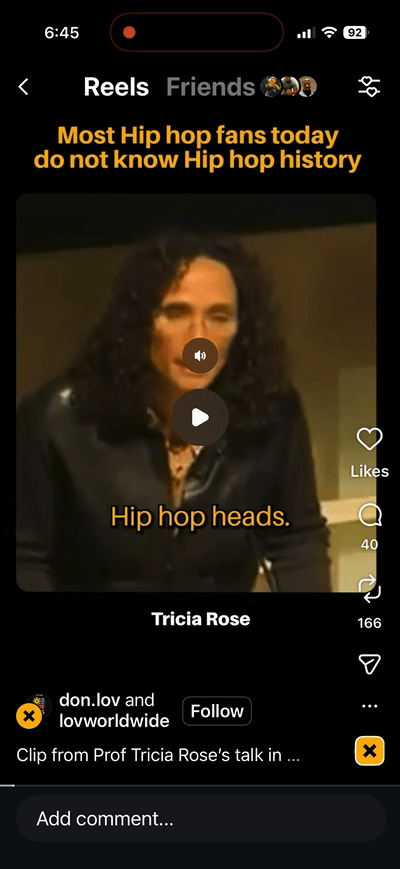Expand the caption about Prof Tricia Rose
Viewport: 400px width, 869px height.
(x=158, y=755)
